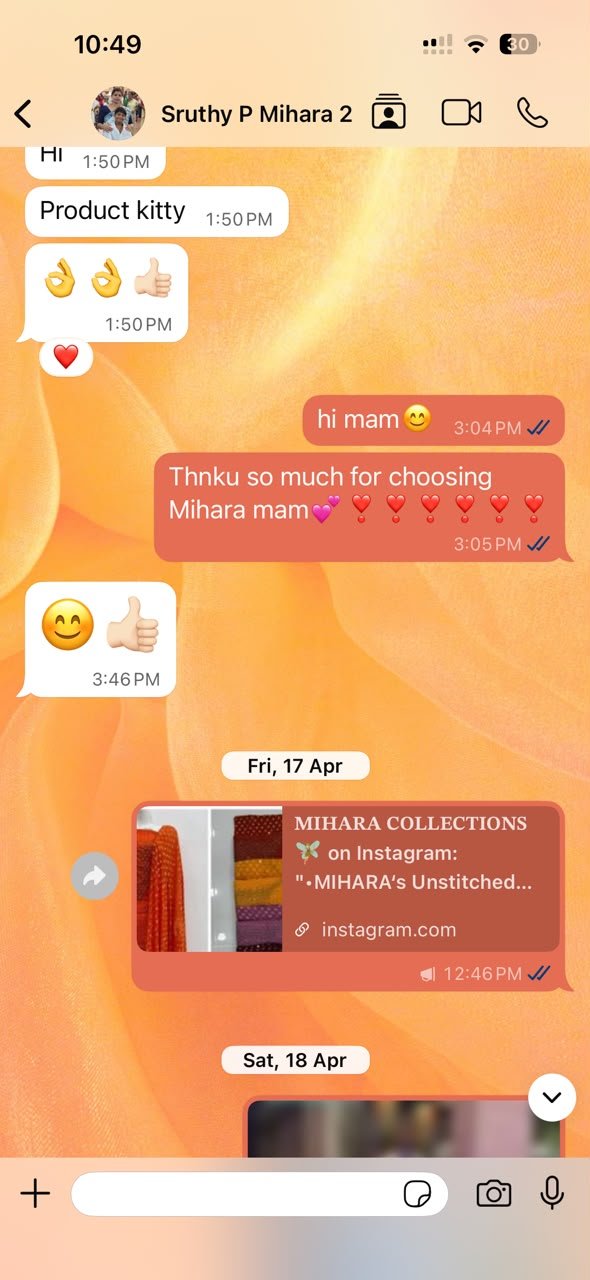Open the contact card icon in header

click(388, 112)
